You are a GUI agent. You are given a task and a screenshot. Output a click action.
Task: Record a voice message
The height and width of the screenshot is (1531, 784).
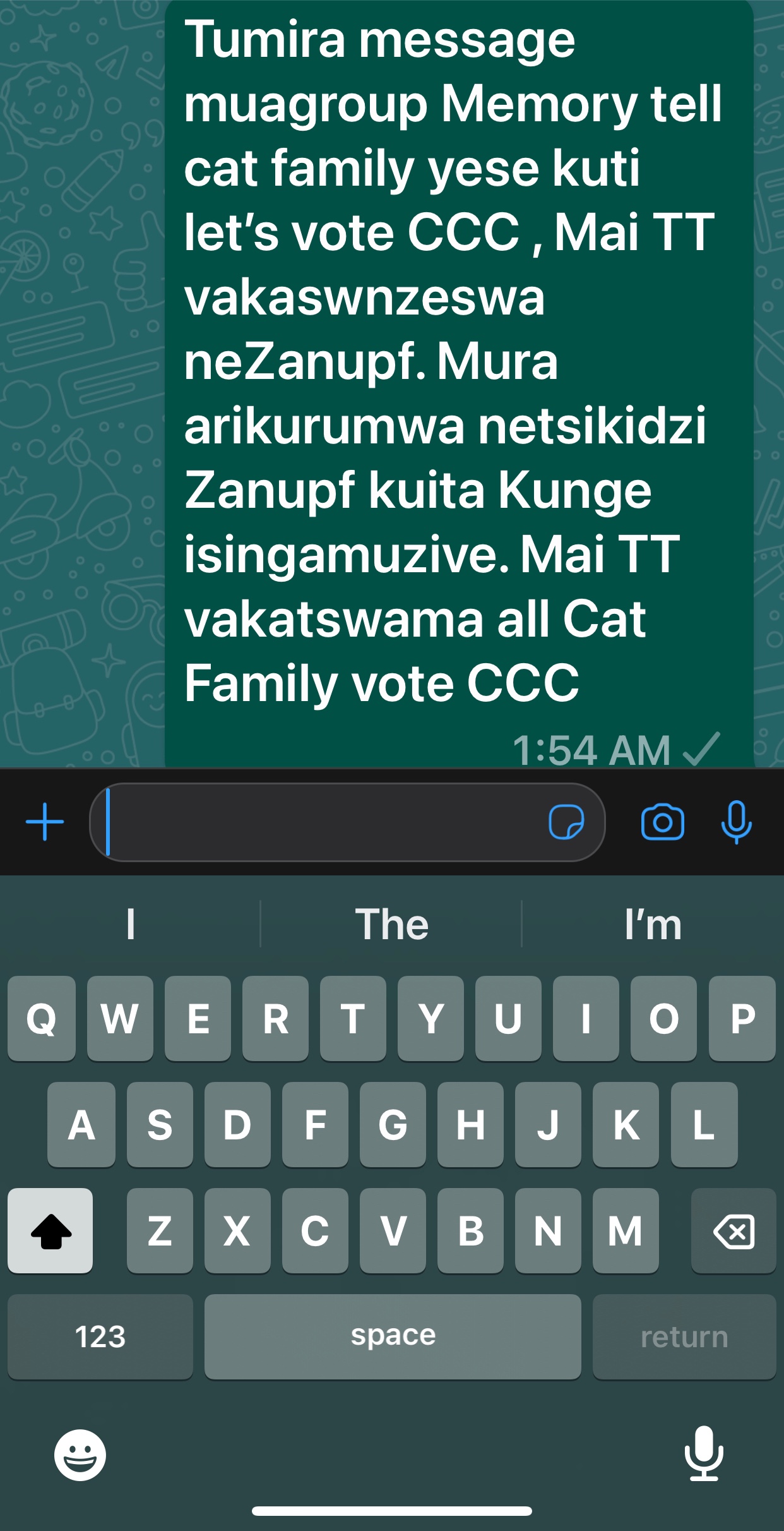pos(736,822)
